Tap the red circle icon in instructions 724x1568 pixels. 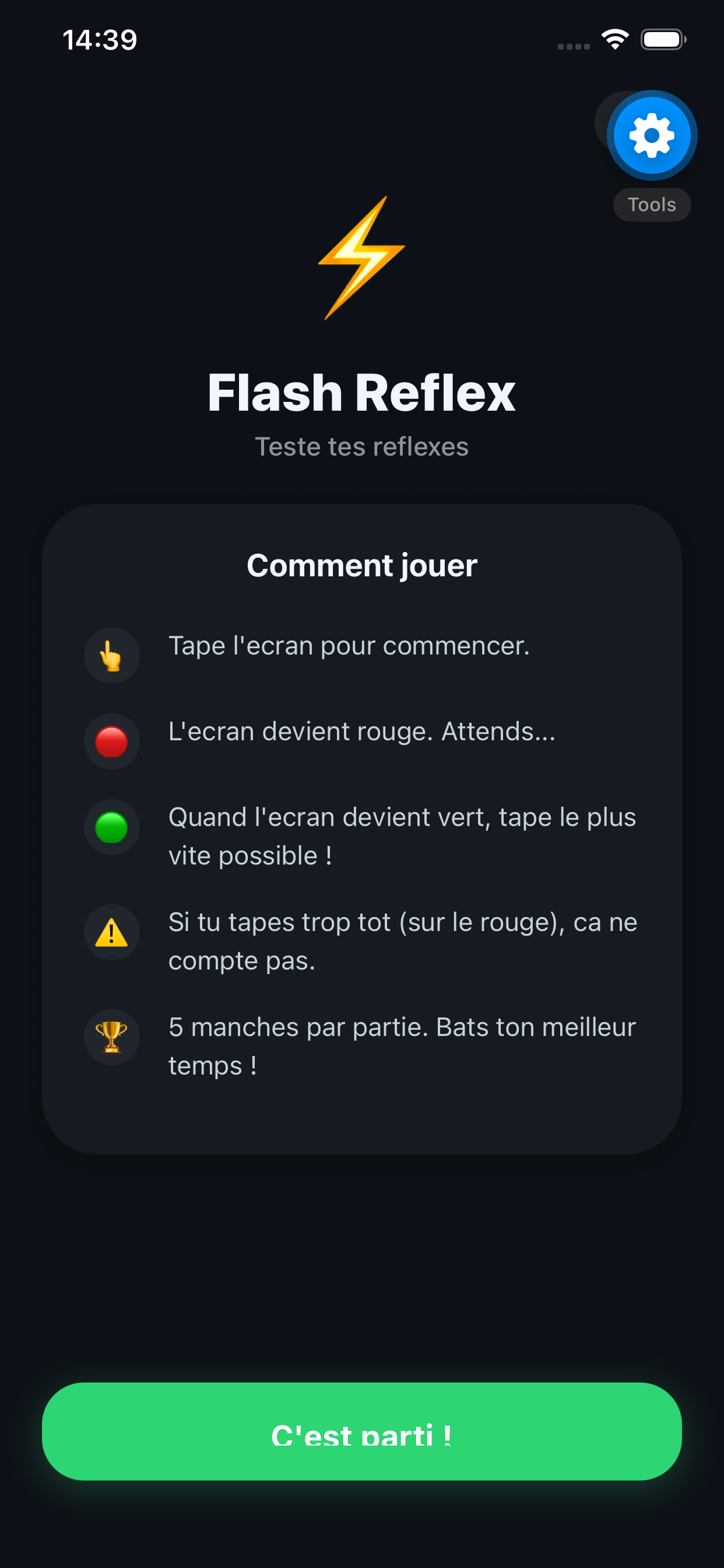[x=111, y=741]
